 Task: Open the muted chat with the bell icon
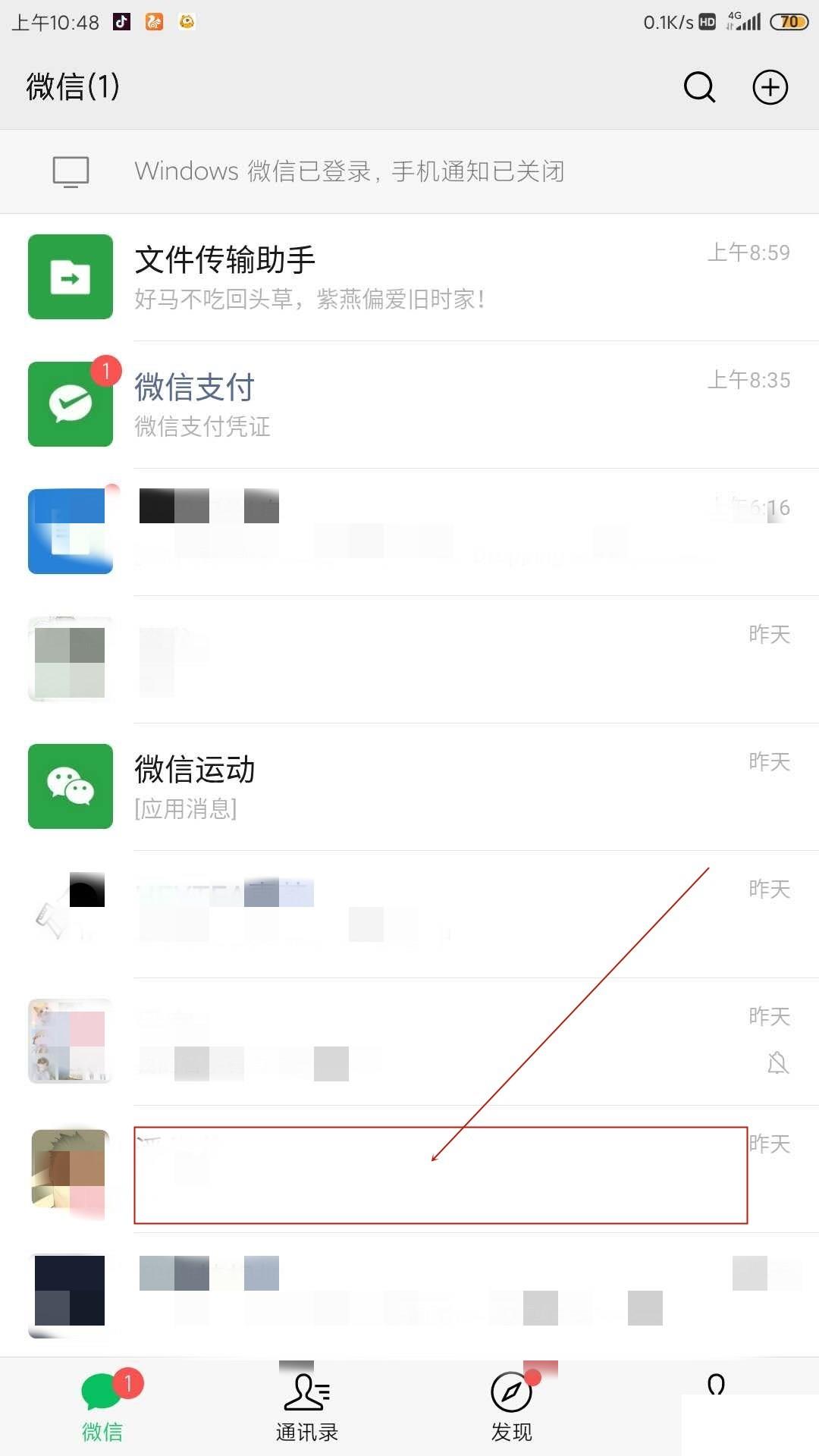409,1042
